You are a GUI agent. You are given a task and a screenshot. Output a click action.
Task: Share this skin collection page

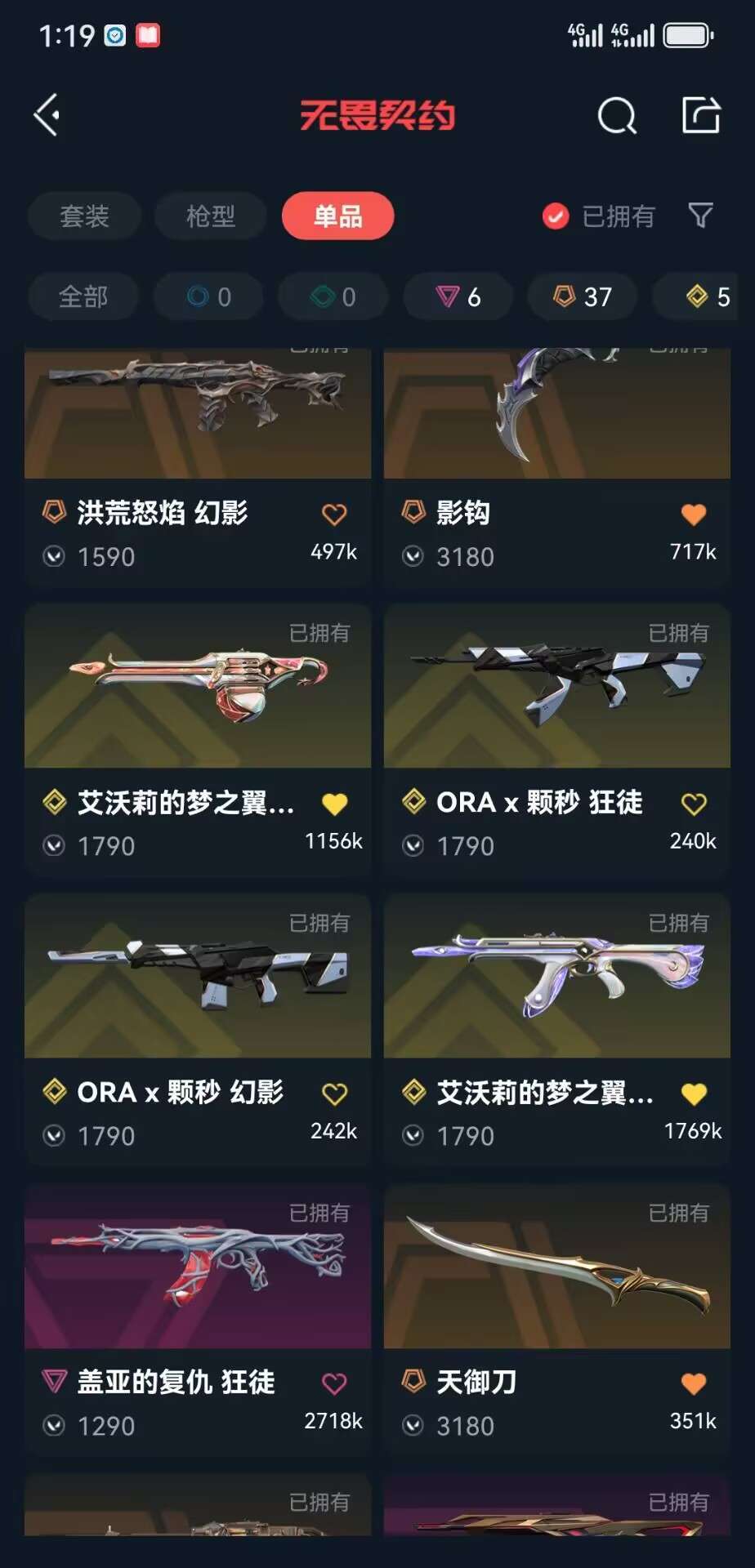(x=701, y=114)
